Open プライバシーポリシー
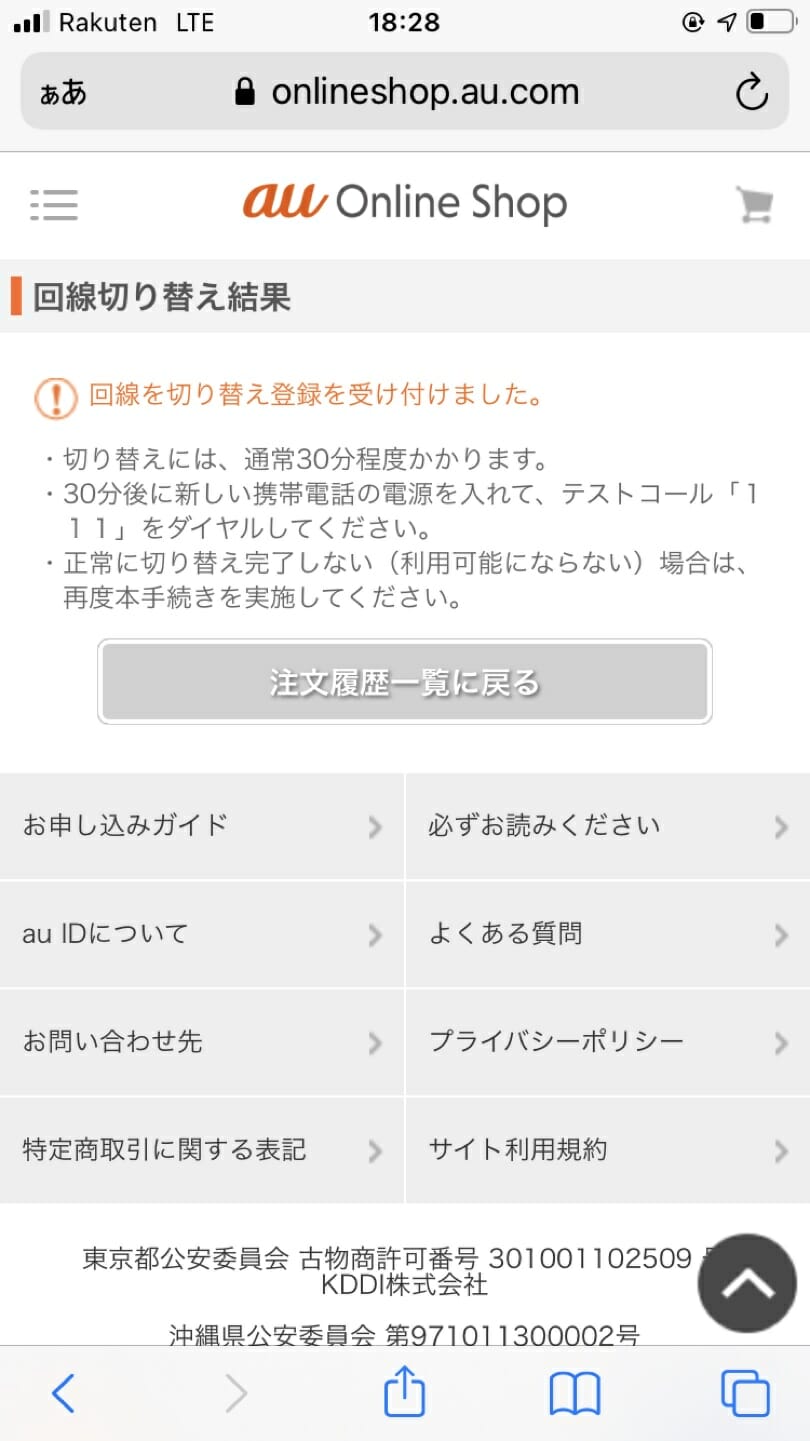810x1441 pixels. click(608, 1042)
